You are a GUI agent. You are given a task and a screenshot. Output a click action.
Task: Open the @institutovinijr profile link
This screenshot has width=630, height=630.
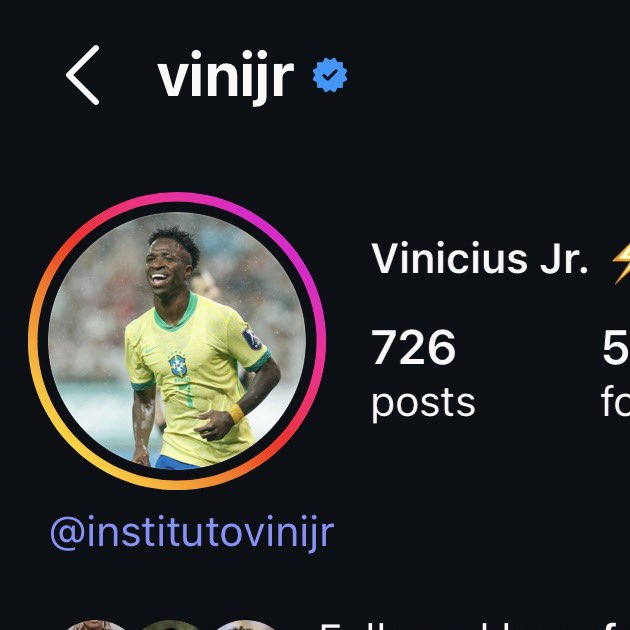(x=191, y=533)
